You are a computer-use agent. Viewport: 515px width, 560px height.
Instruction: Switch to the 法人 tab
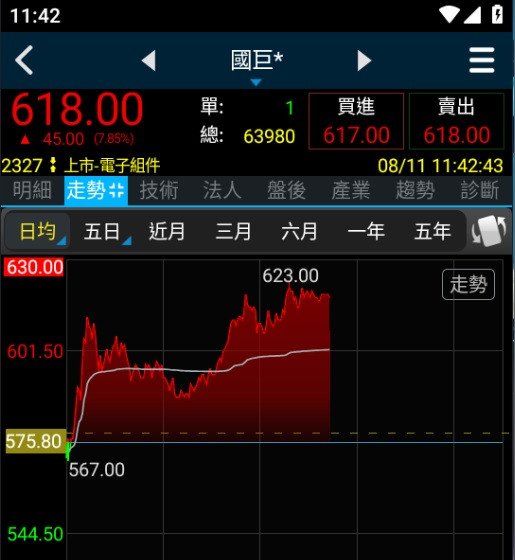point(222,190)
